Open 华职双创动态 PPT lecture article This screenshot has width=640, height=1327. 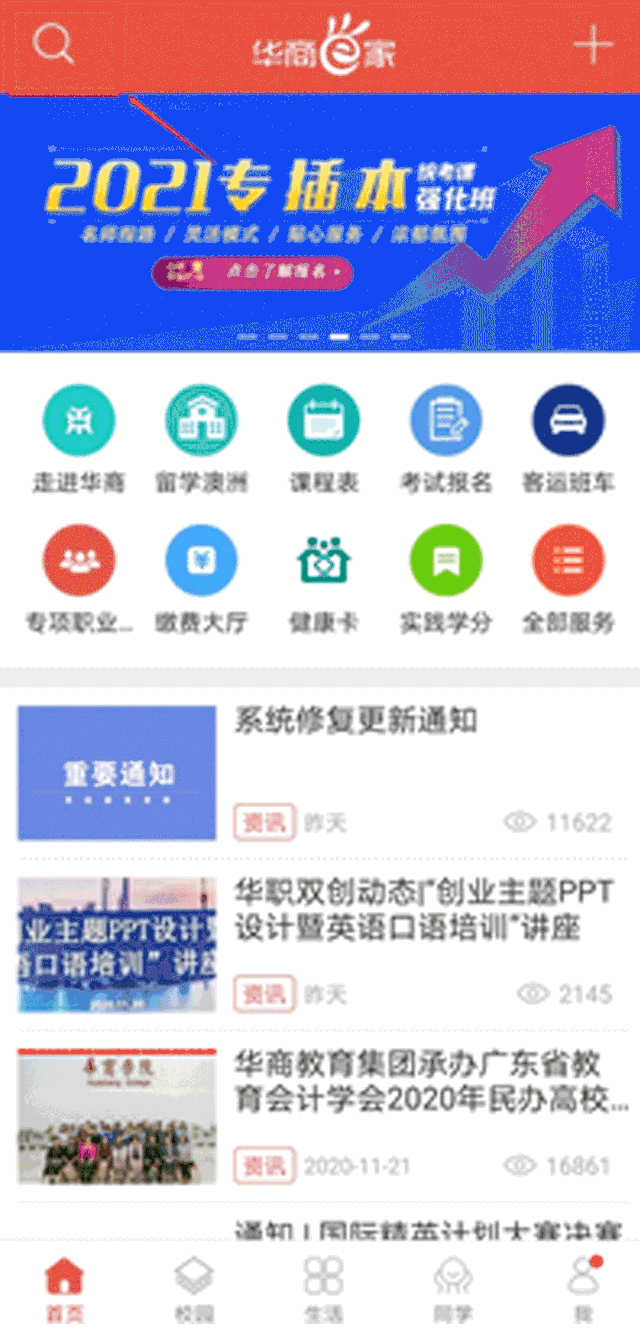[423, 908]
